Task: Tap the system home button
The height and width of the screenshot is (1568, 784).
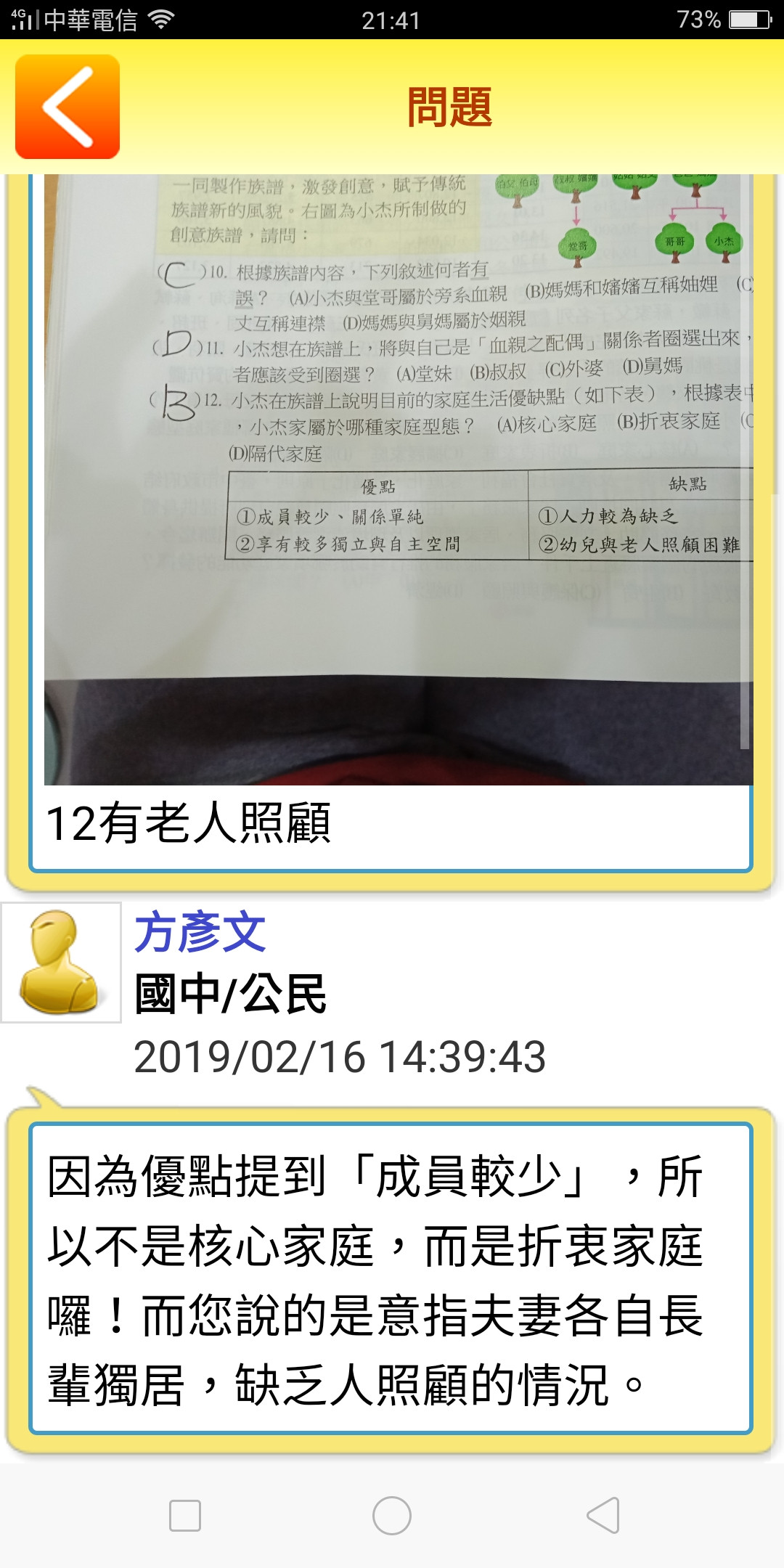Action: point(392,1516)
